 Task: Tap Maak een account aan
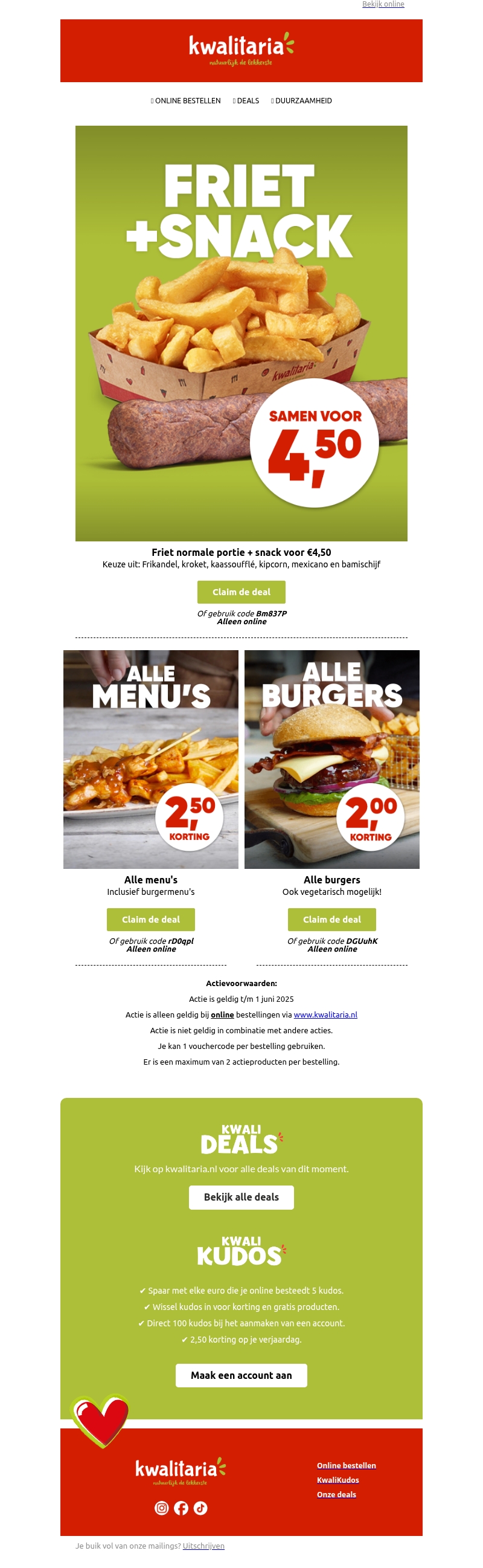point(241,1375)
